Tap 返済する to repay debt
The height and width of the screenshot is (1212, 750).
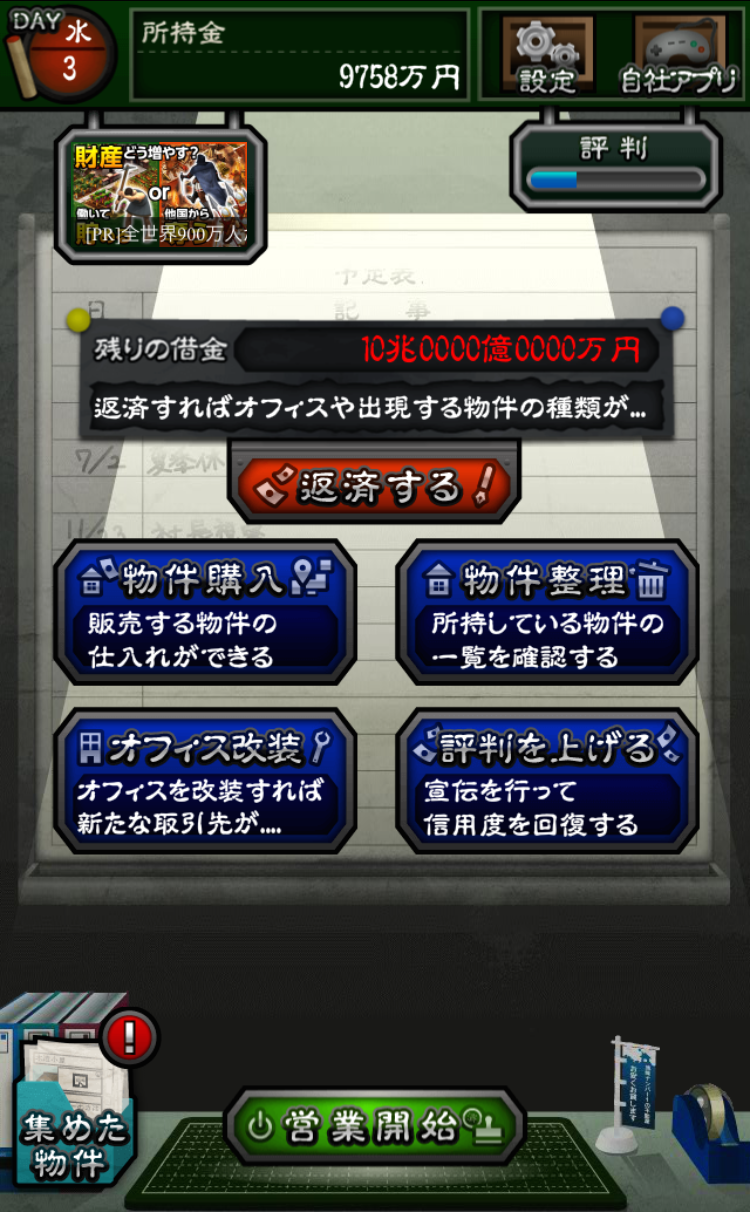374,488
